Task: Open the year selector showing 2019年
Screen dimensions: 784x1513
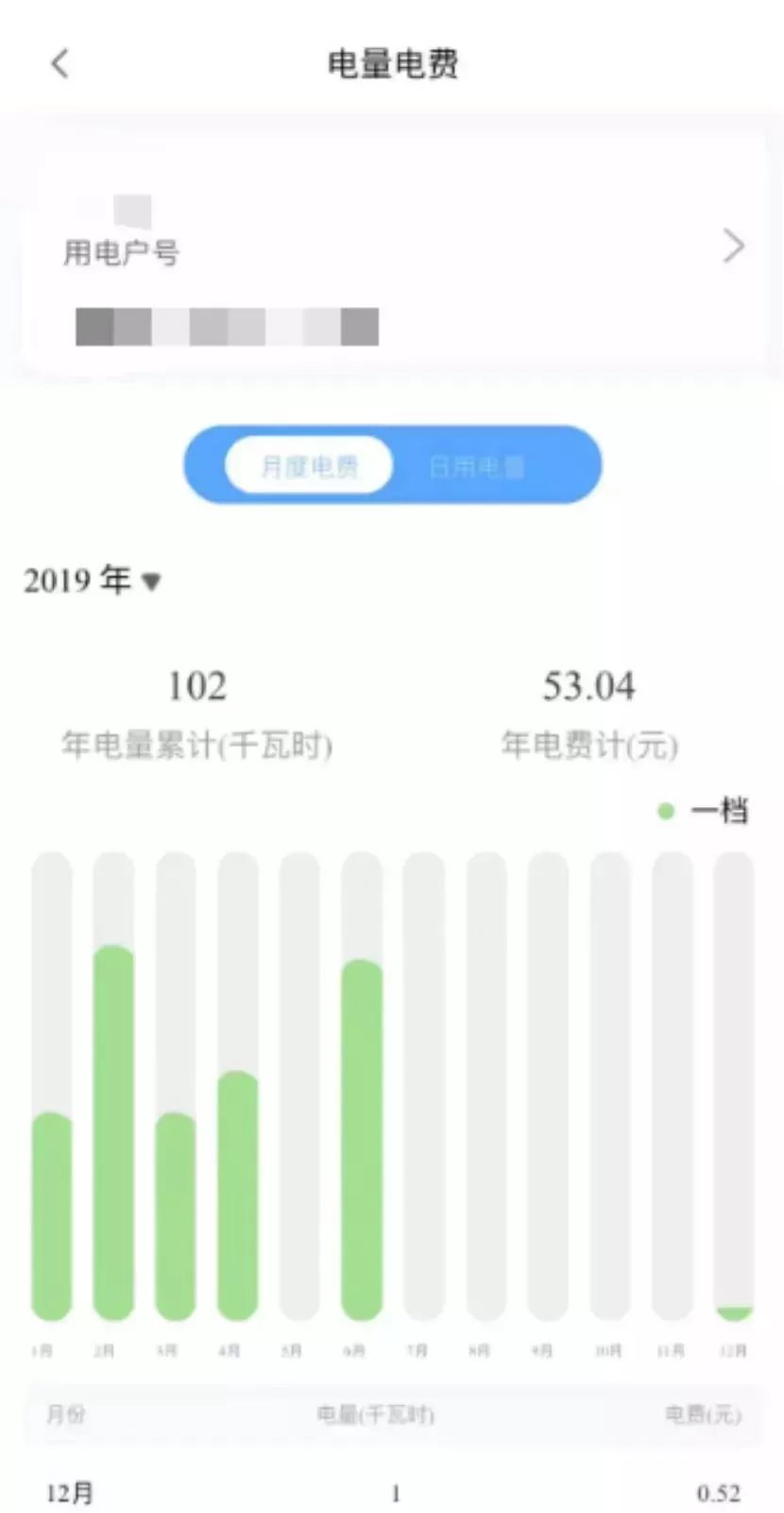Action: [x=90, y=581]
